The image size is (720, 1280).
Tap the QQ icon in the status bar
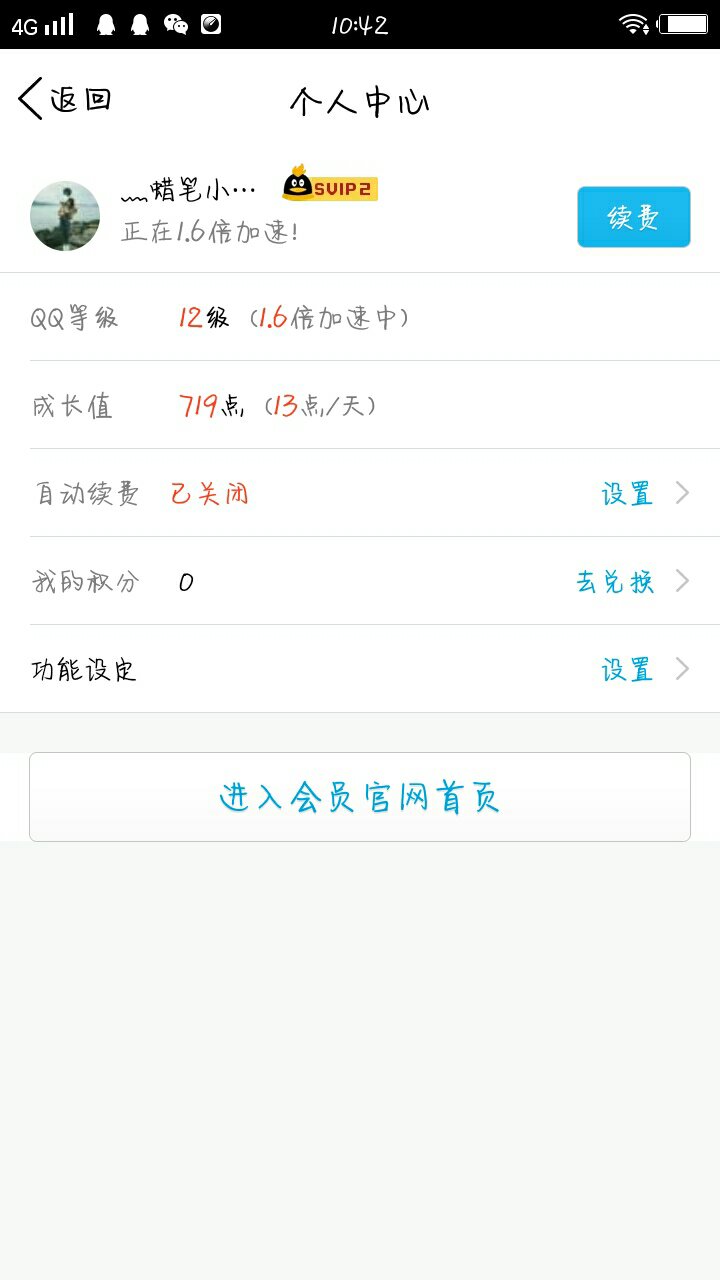142,24
